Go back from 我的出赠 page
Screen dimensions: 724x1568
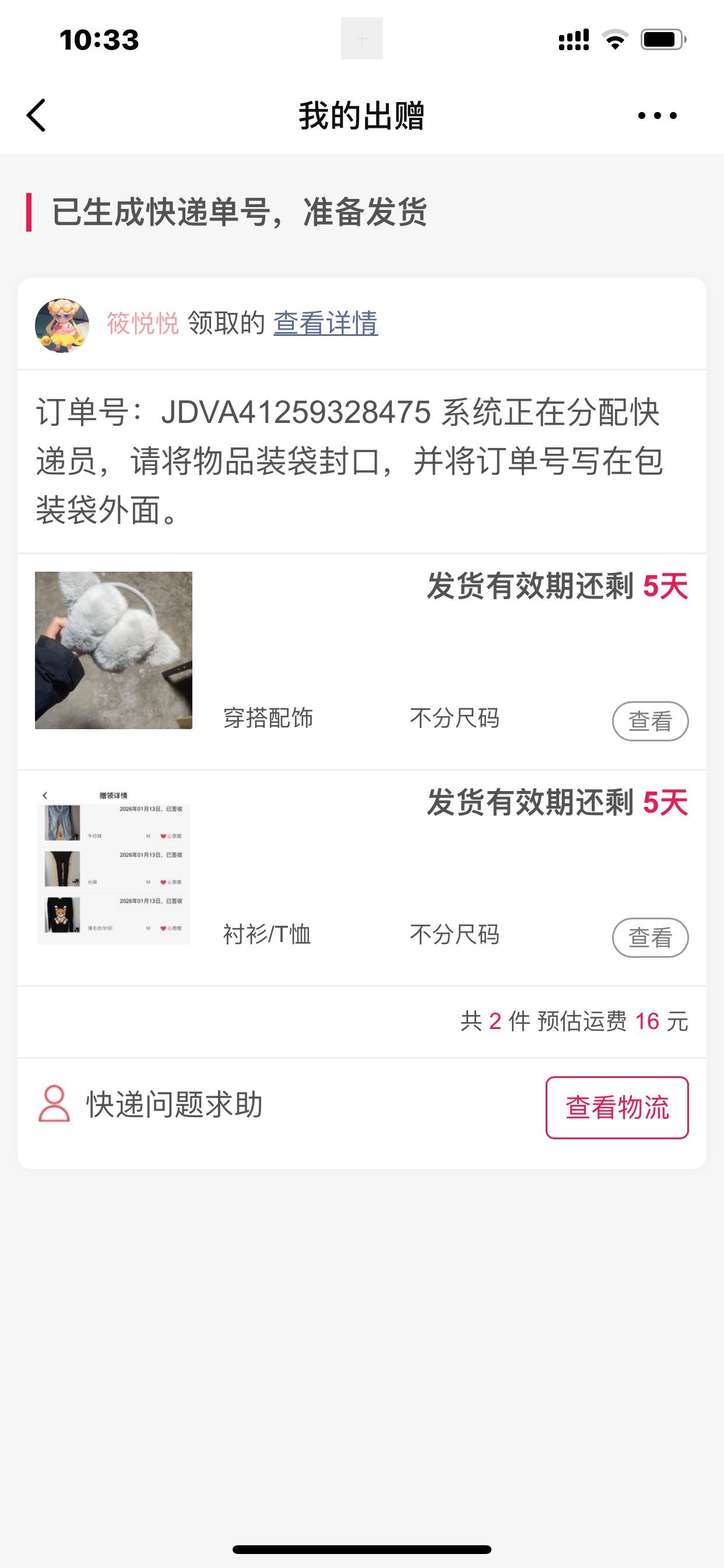37,115
